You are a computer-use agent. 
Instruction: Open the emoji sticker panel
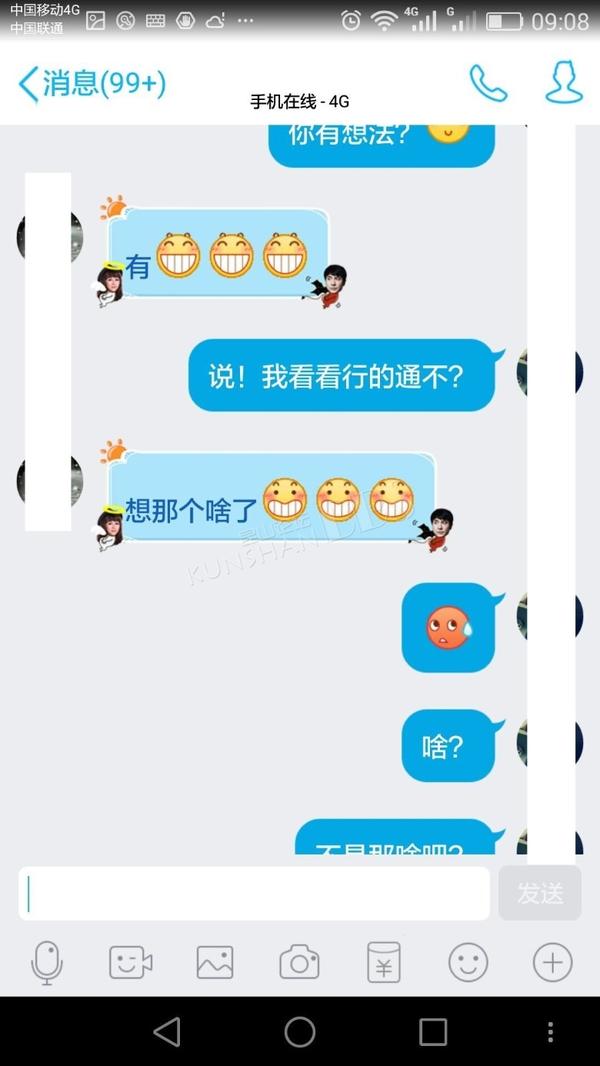click(x=468, y=963)
